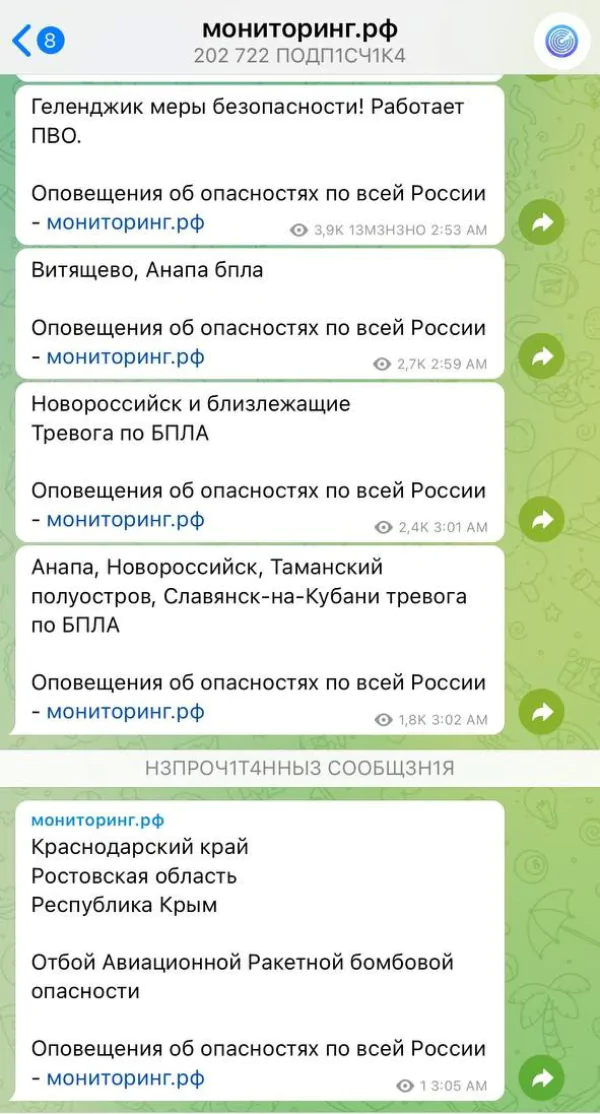Open мониторинг.рф link in Новороссийск message
The image size is (600, 1114).
(125, 519)
